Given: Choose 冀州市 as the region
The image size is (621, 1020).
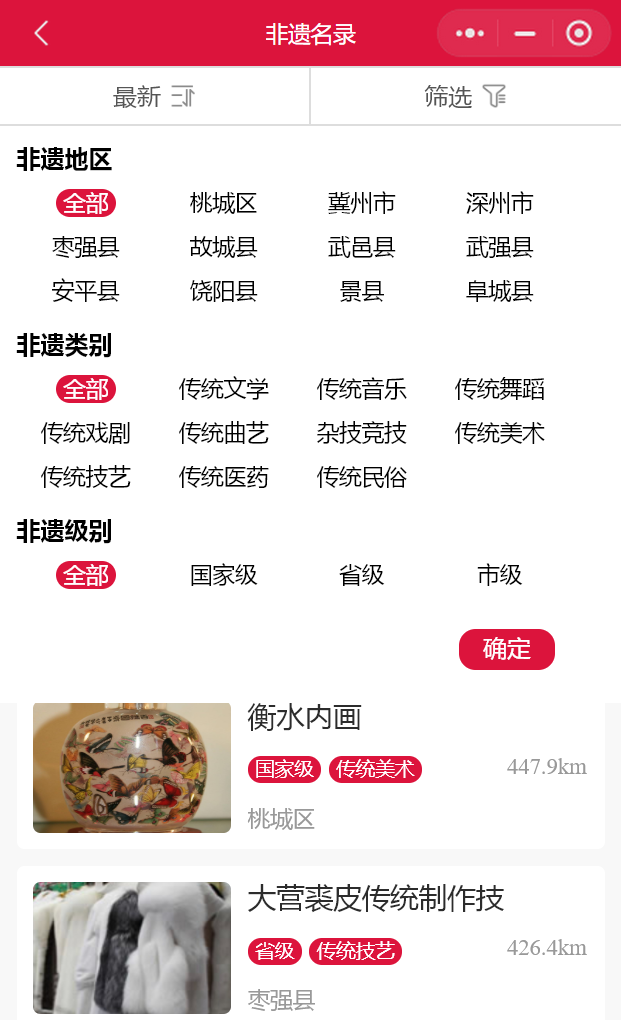Looking at the screenshot, I should coord(361,203).
